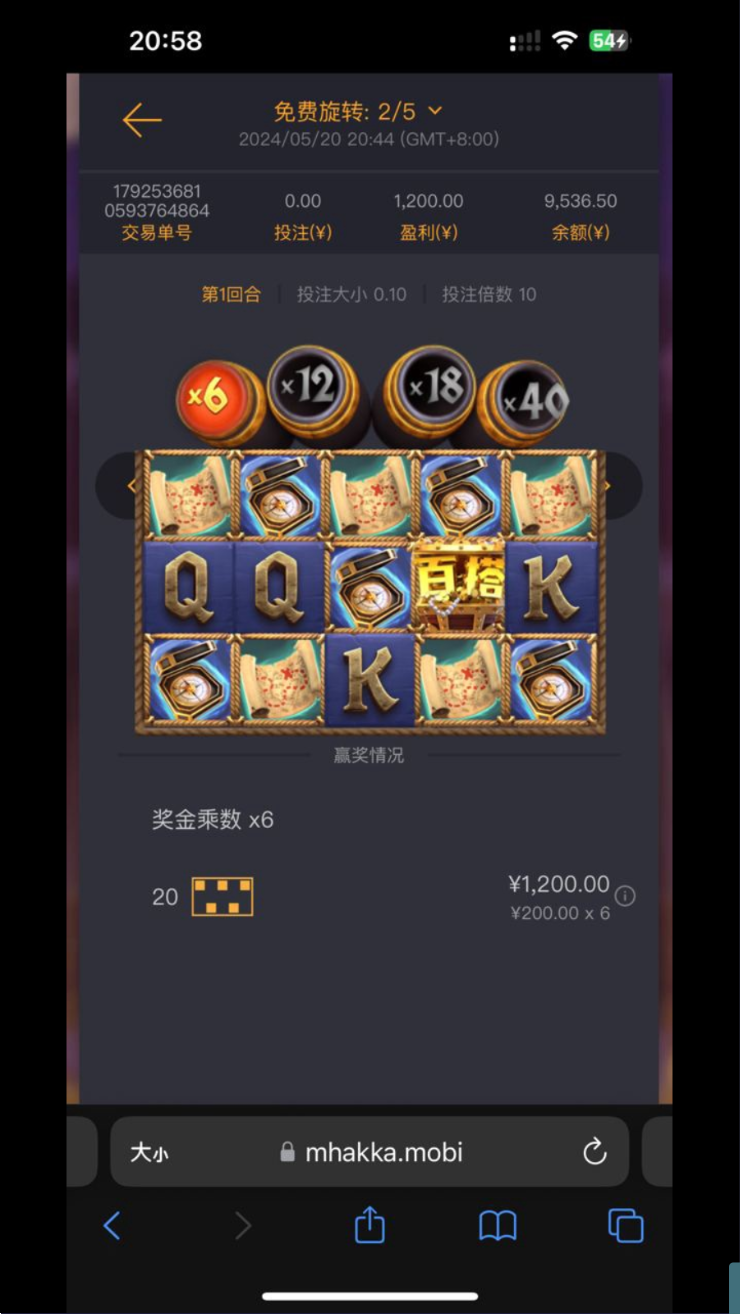Reload the mhakka.mobi page
This screenshot has height=1314, width=740.
coord(595,1152)
